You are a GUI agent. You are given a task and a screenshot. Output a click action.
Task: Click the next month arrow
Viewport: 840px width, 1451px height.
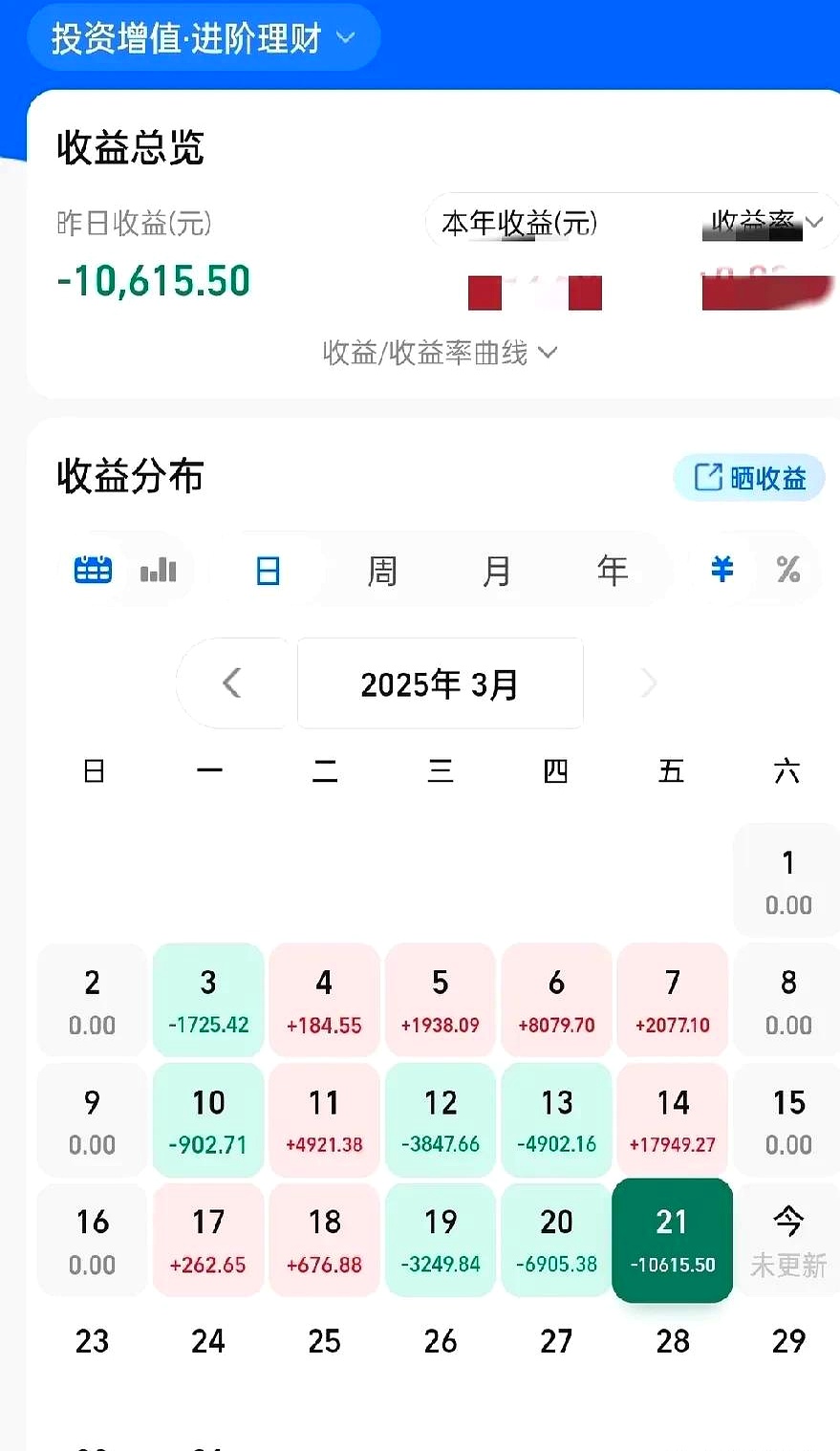click(x=648, y=682)
